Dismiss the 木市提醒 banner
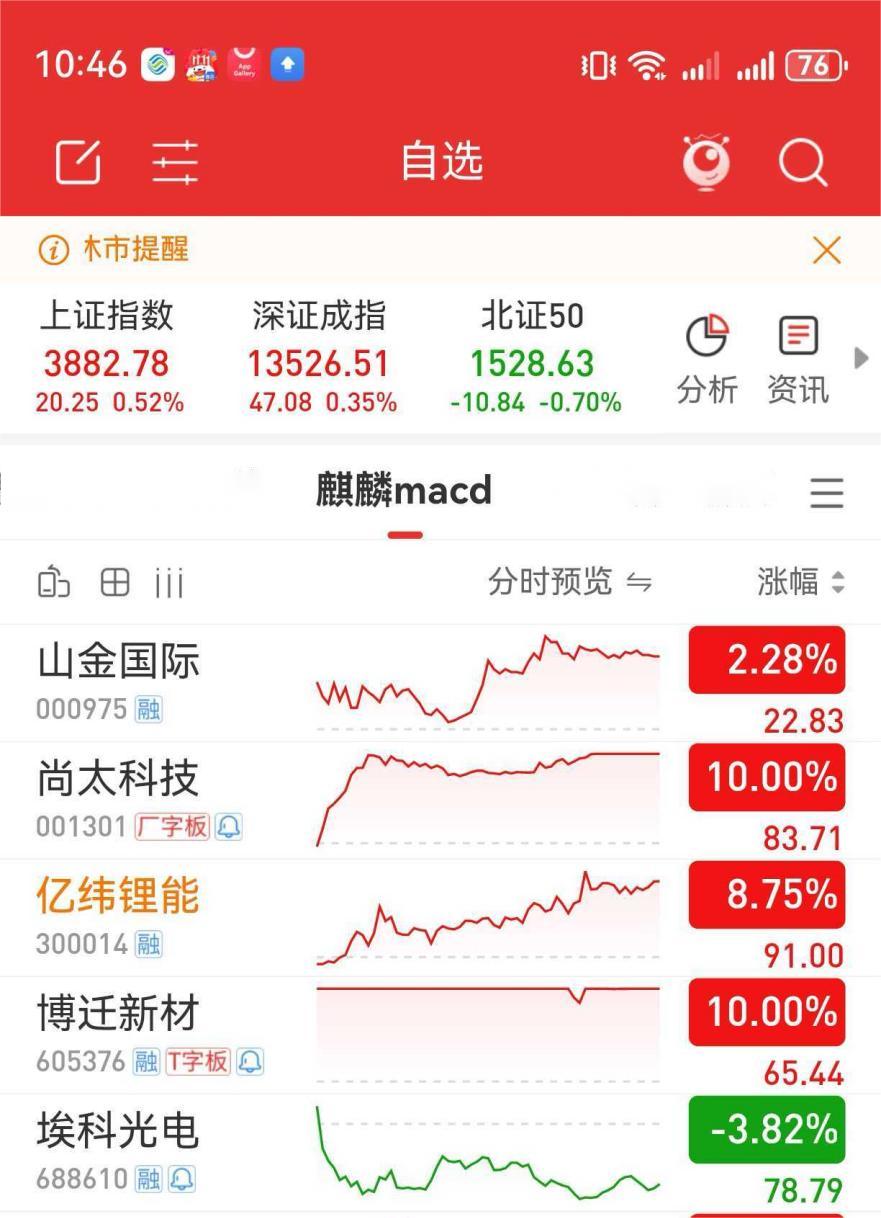Screen dimensions: 881x1218 [827, 250]
